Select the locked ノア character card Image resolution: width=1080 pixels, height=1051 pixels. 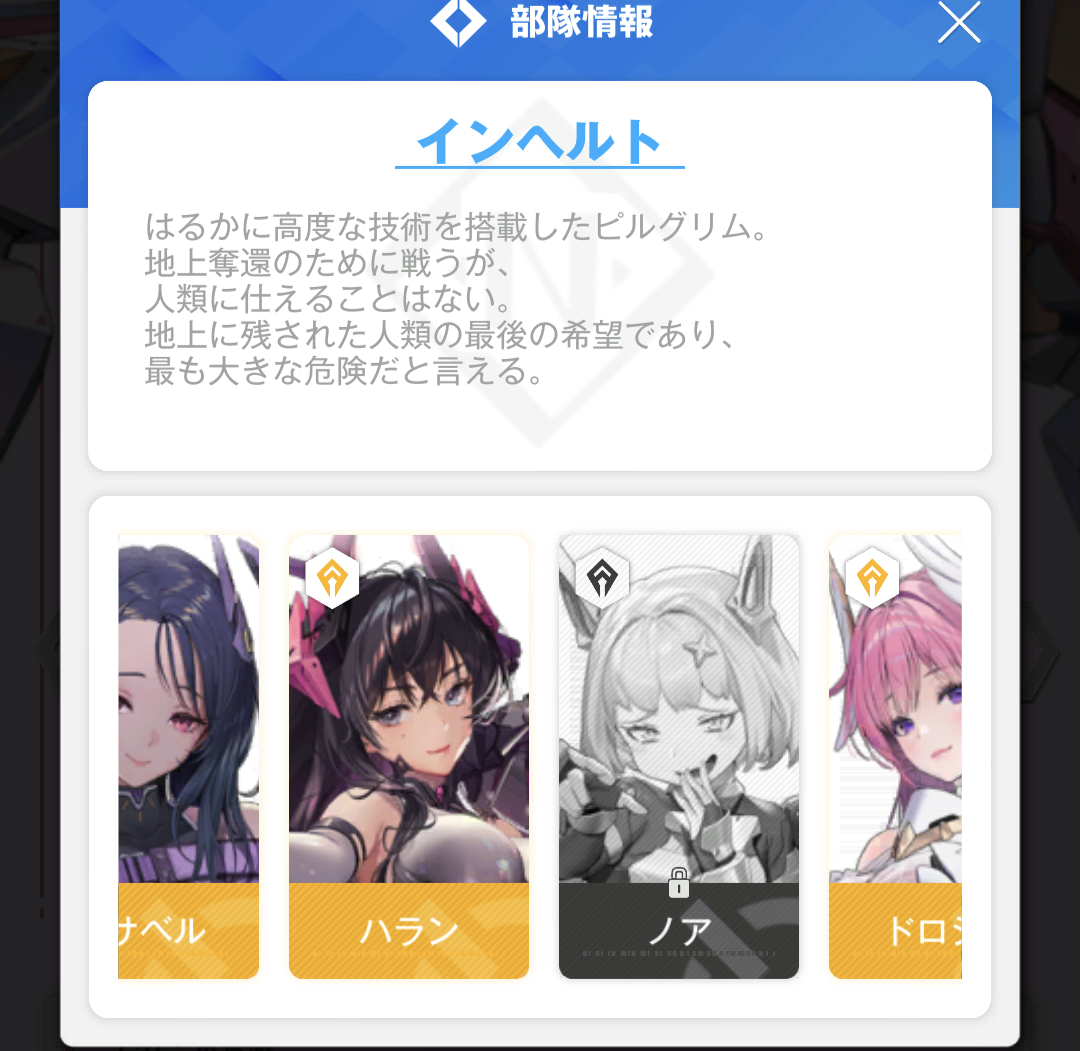[x=678, y=756]
